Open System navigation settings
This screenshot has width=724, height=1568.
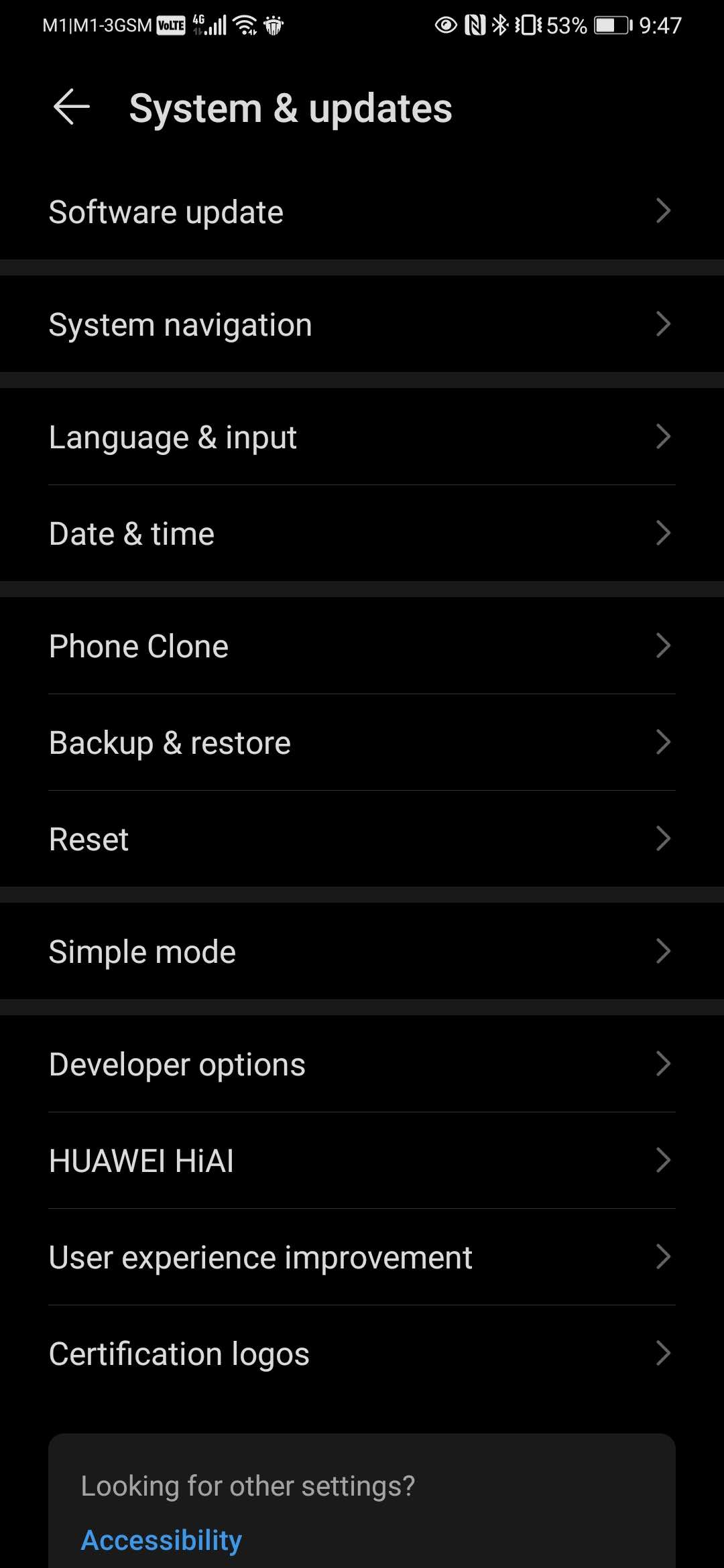coord(362,324)
